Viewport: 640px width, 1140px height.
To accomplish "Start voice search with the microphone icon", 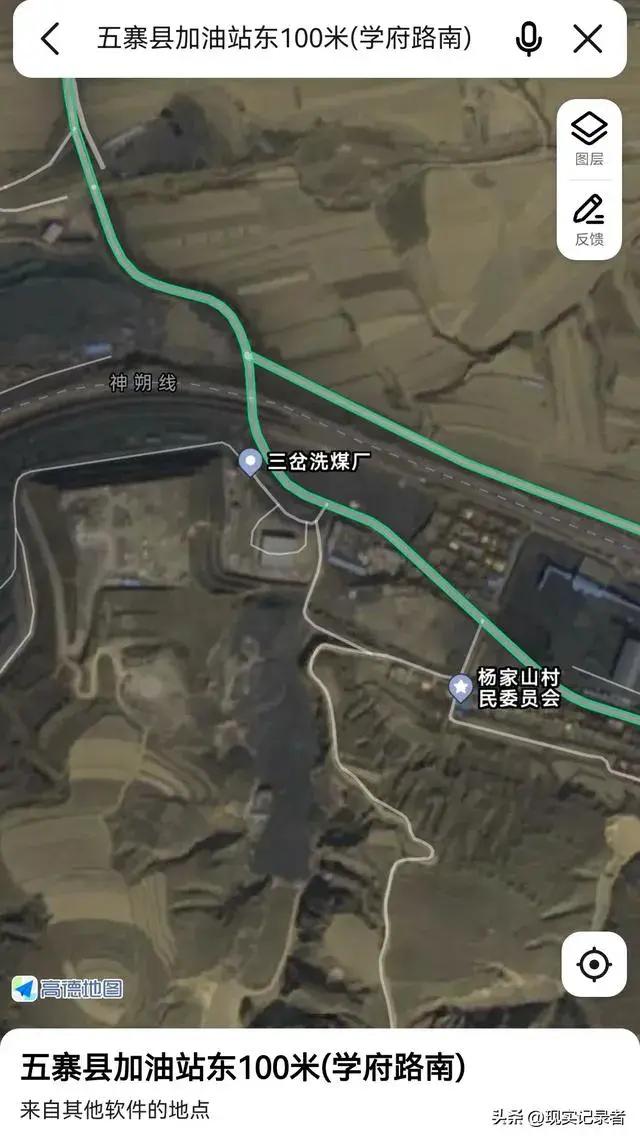I will [x=528, y=39].
